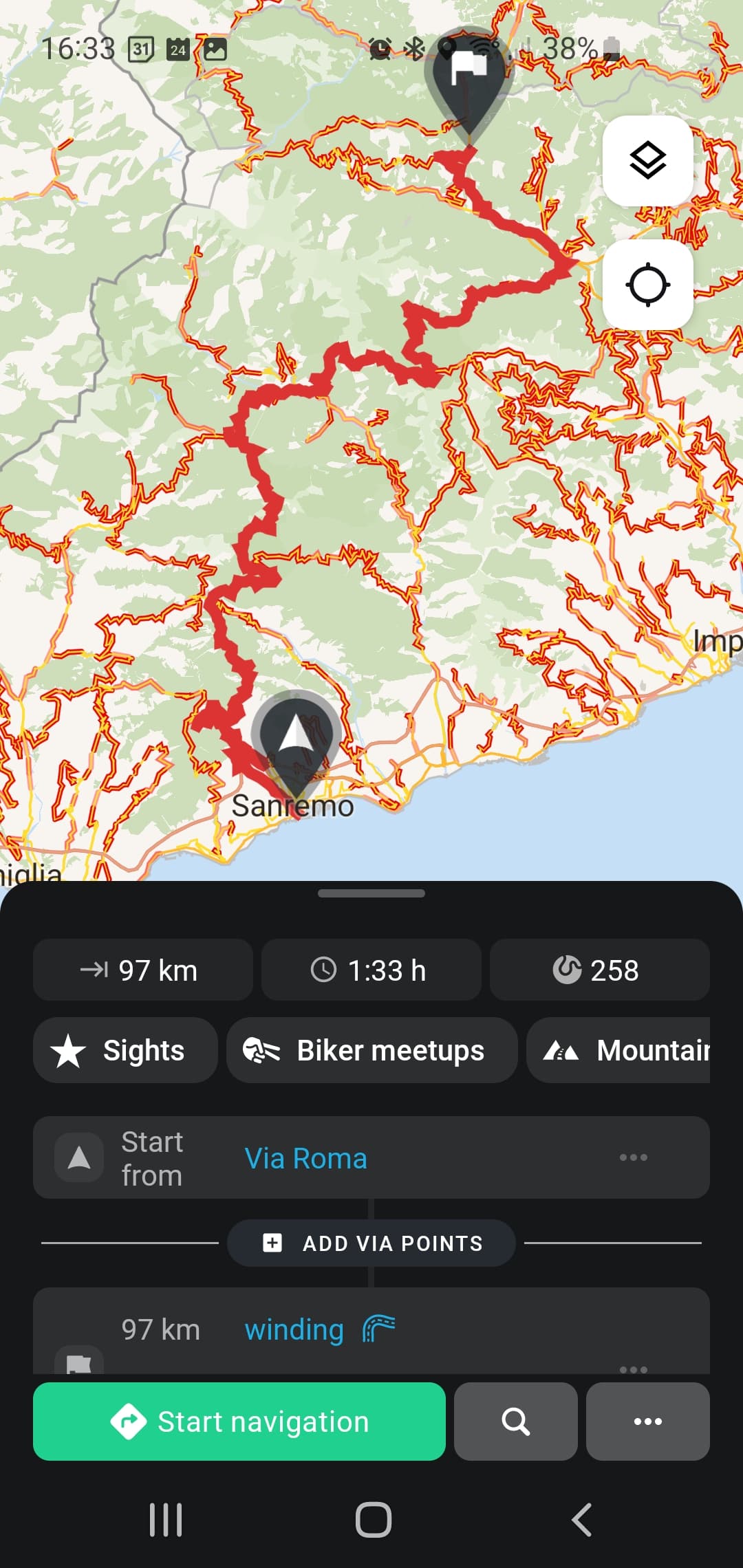Open search next to Start navigation
This screenshot has height=1568, width=743.
[x=515, y=1422]
